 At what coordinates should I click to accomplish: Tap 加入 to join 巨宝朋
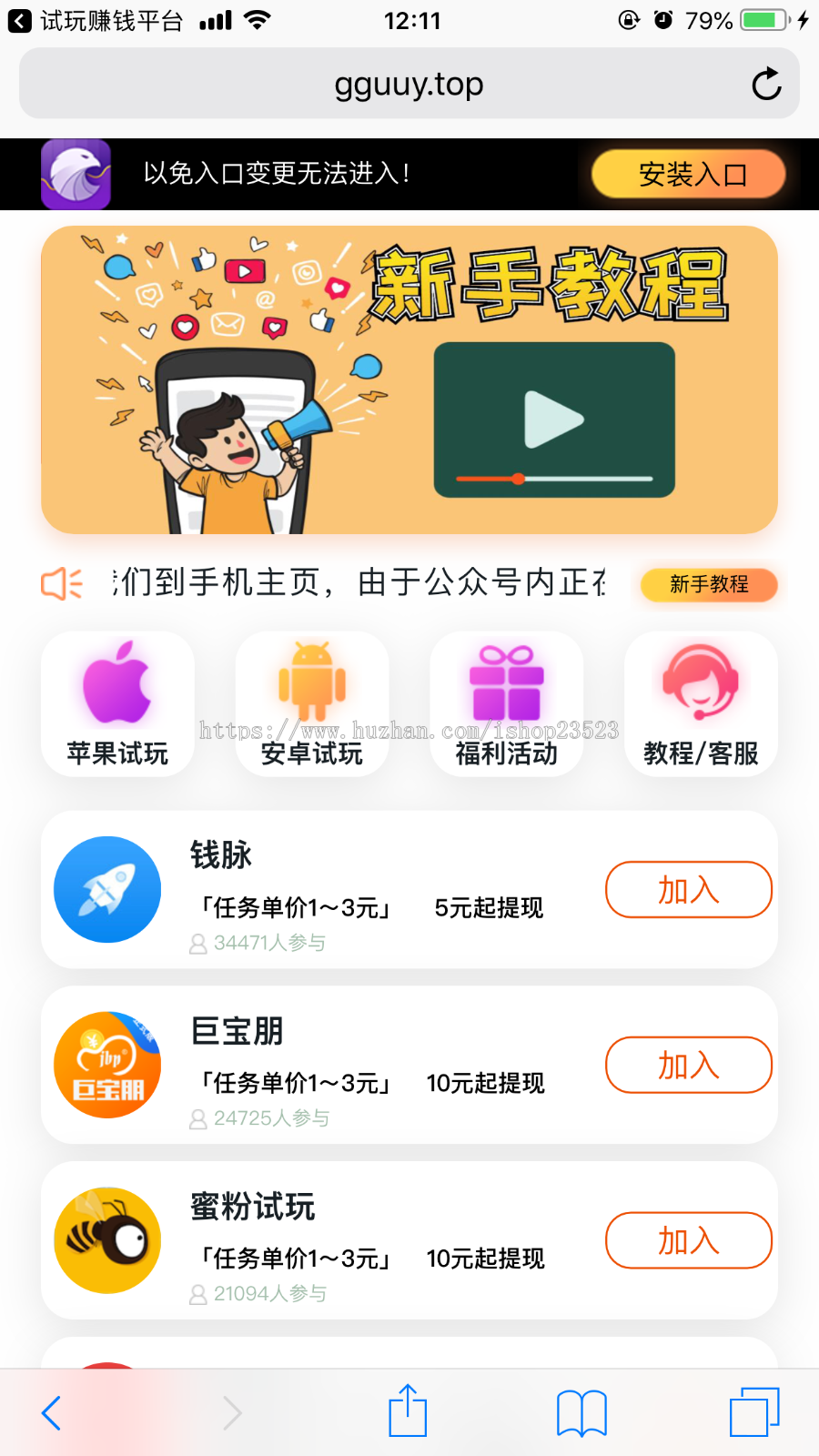(x=689, y=1065)
